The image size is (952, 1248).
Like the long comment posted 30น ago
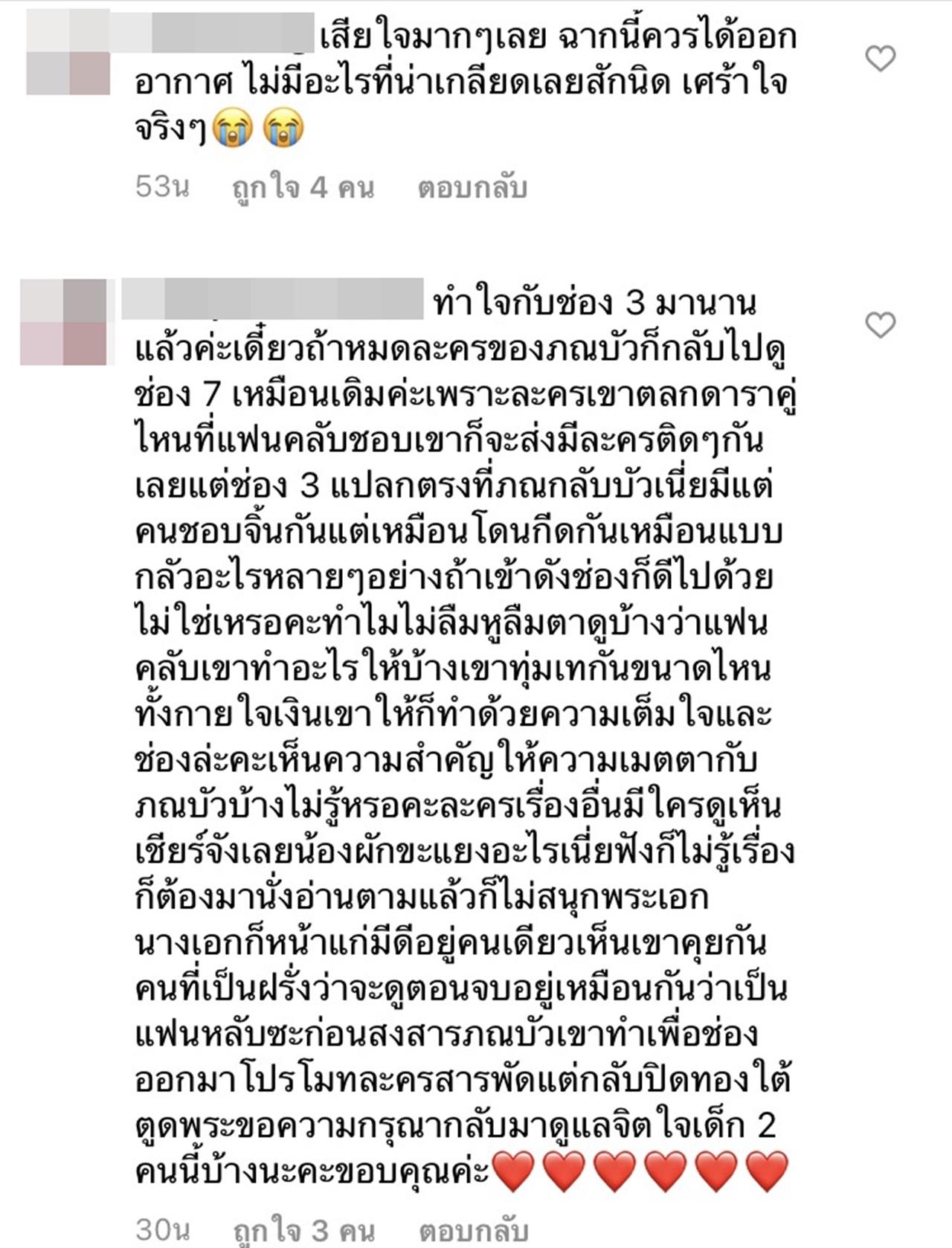[881, 325]
